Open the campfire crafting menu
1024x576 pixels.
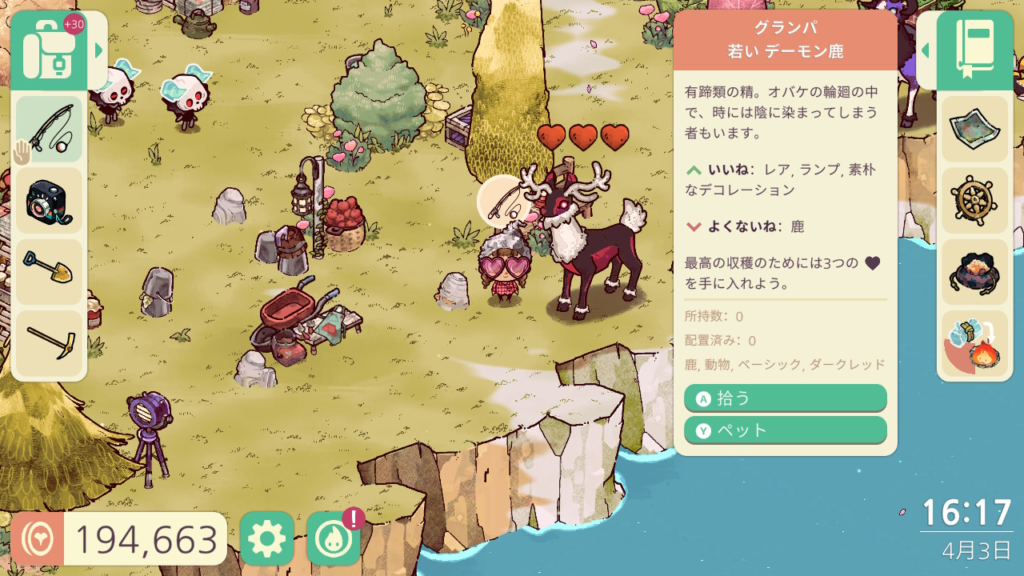974,344
